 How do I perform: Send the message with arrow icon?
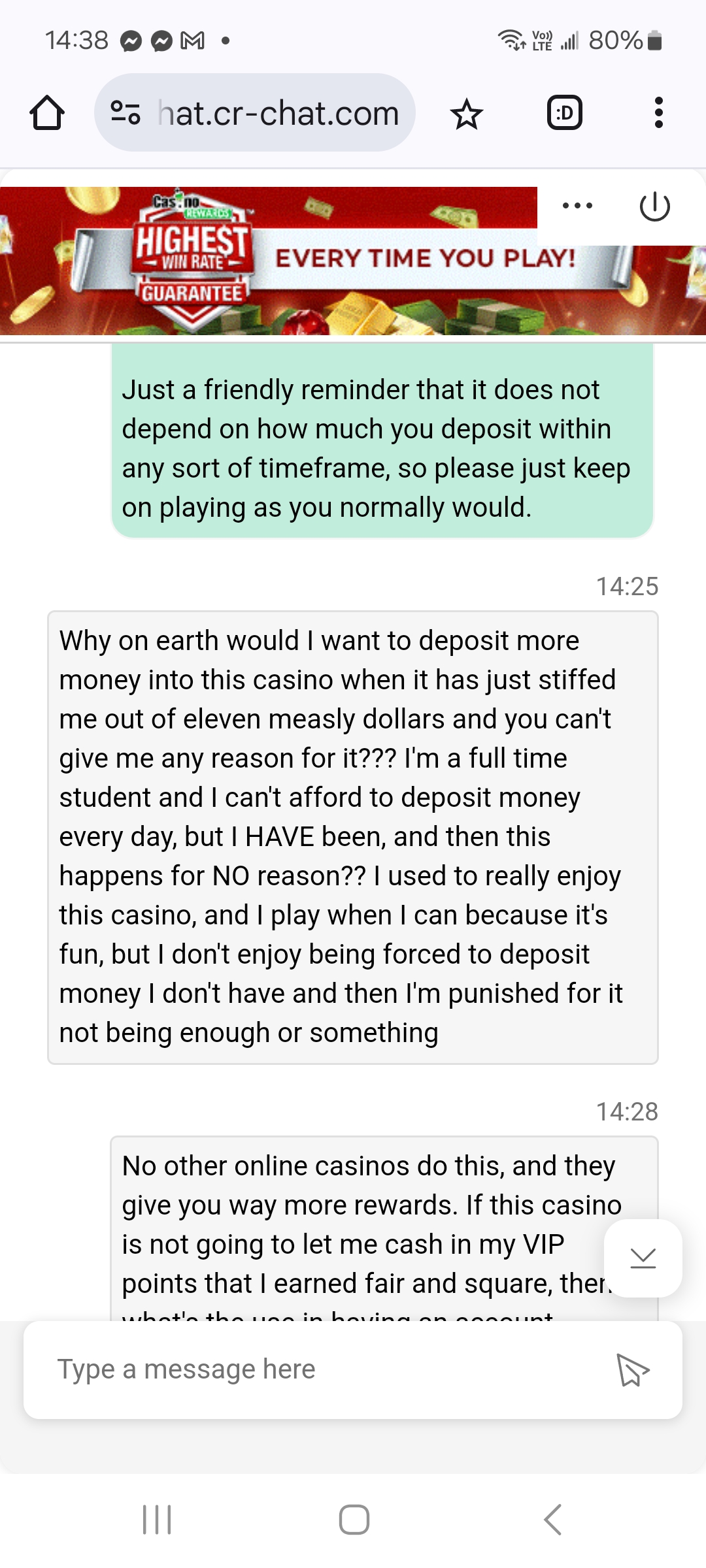pos(632,1369)
